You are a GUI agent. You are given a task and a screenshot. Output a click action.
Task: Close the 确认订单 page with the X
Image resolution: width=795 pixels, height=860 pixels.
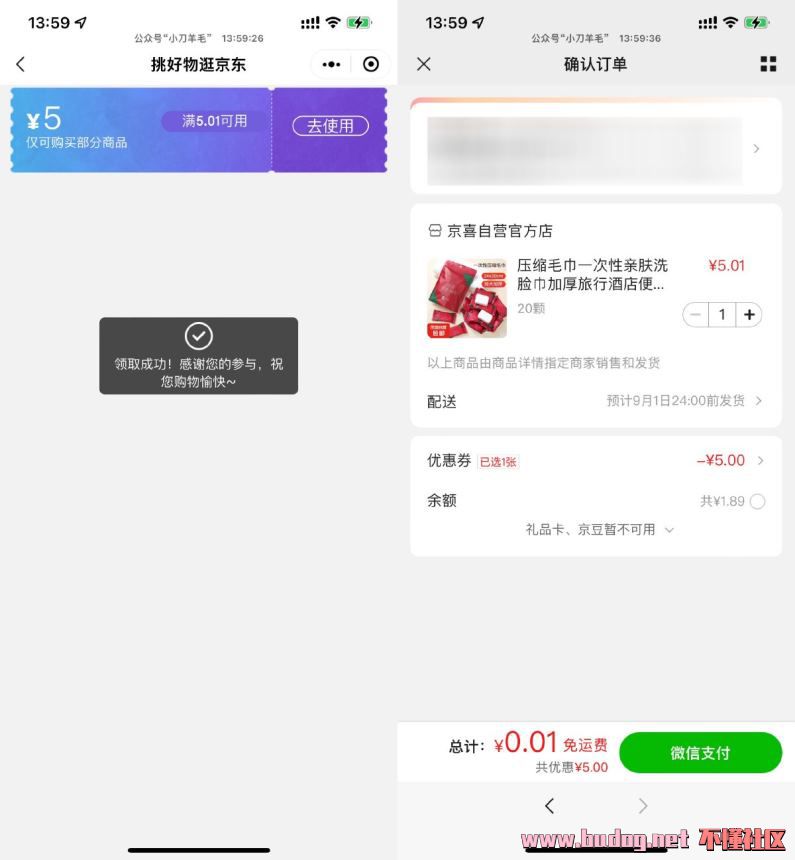pos(423,64)
